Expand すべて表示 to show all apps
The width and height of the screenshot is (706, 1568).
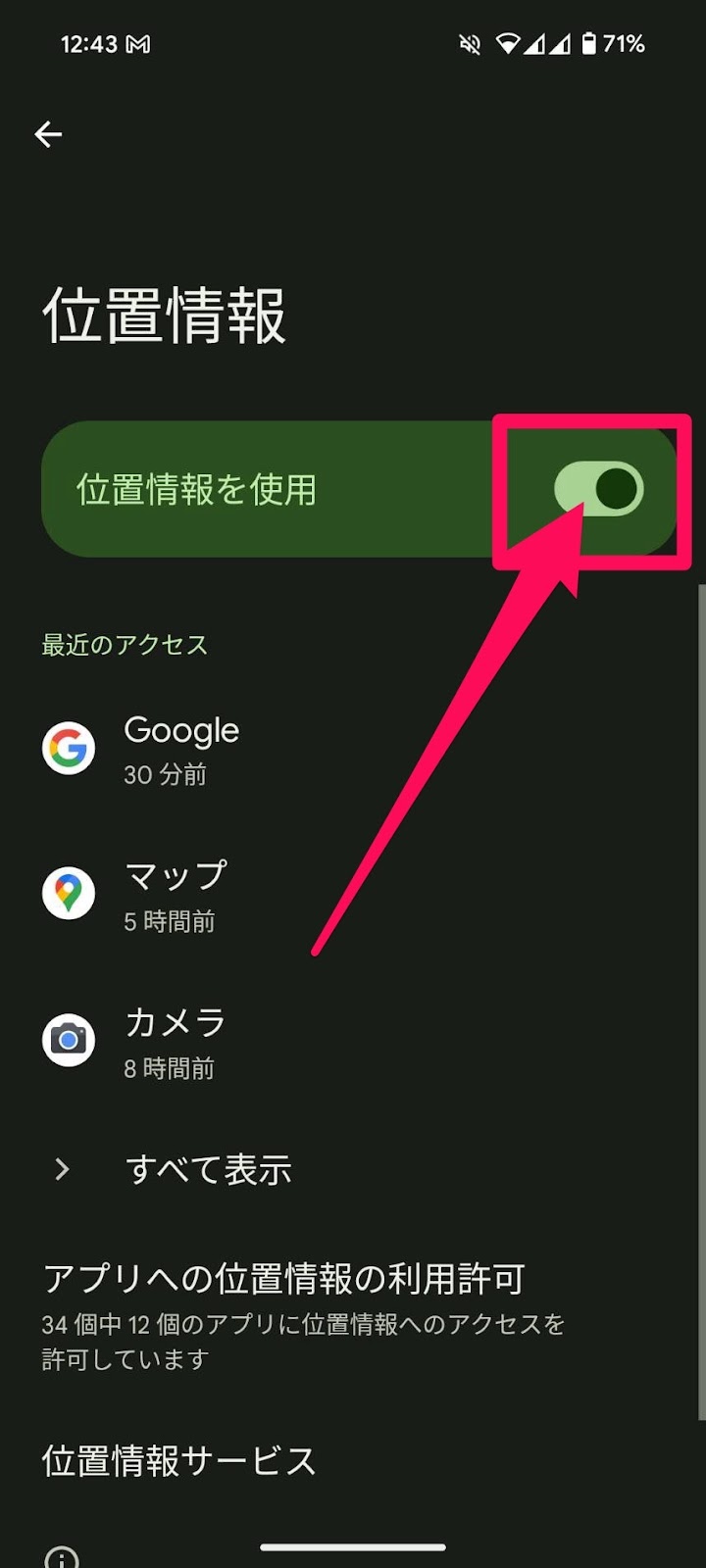click(x=208, y=1169)
